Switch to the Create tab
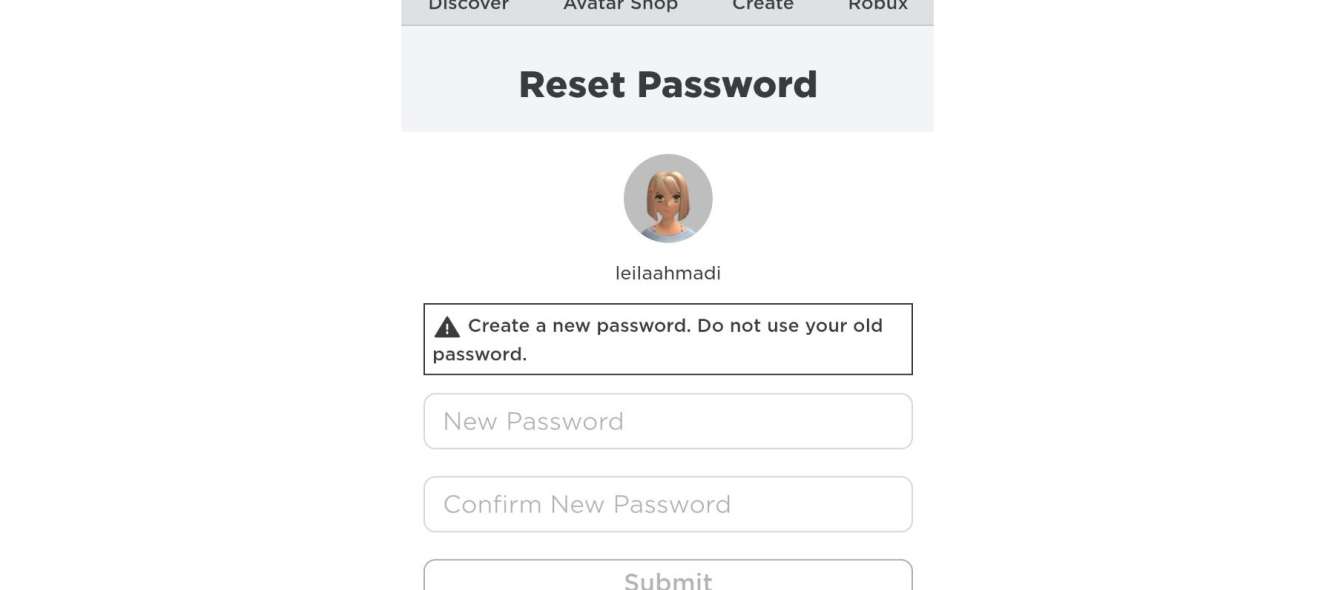 click(762, 6)
